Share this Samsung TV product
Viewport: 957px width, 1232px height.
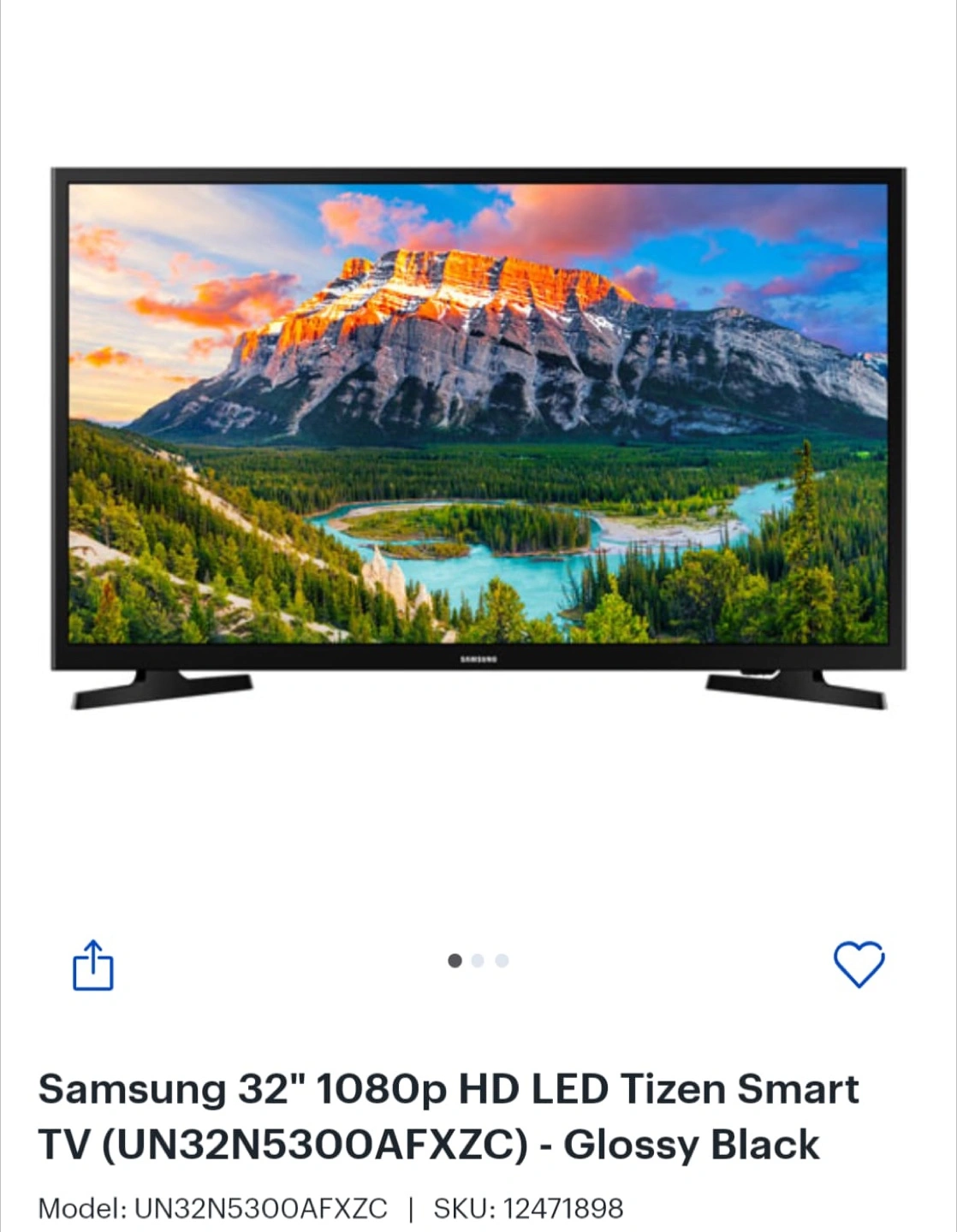pyautogui.click(x=92, y=966)
